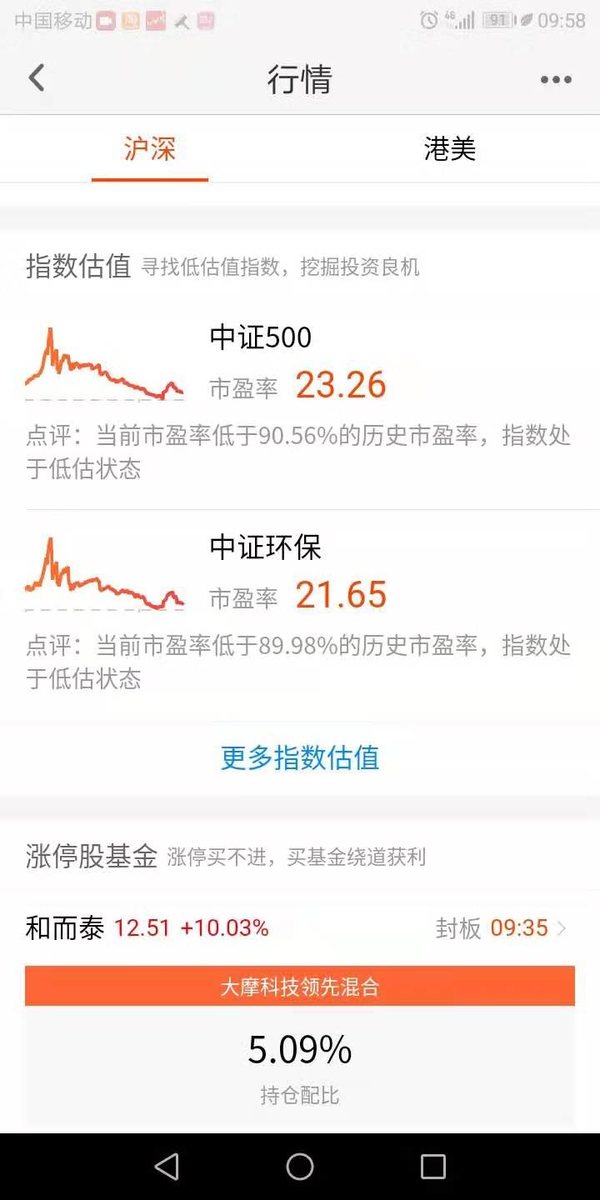The image size is (600, 1200).
Task: Open the system recent apps view
Action: point(433,1166)
